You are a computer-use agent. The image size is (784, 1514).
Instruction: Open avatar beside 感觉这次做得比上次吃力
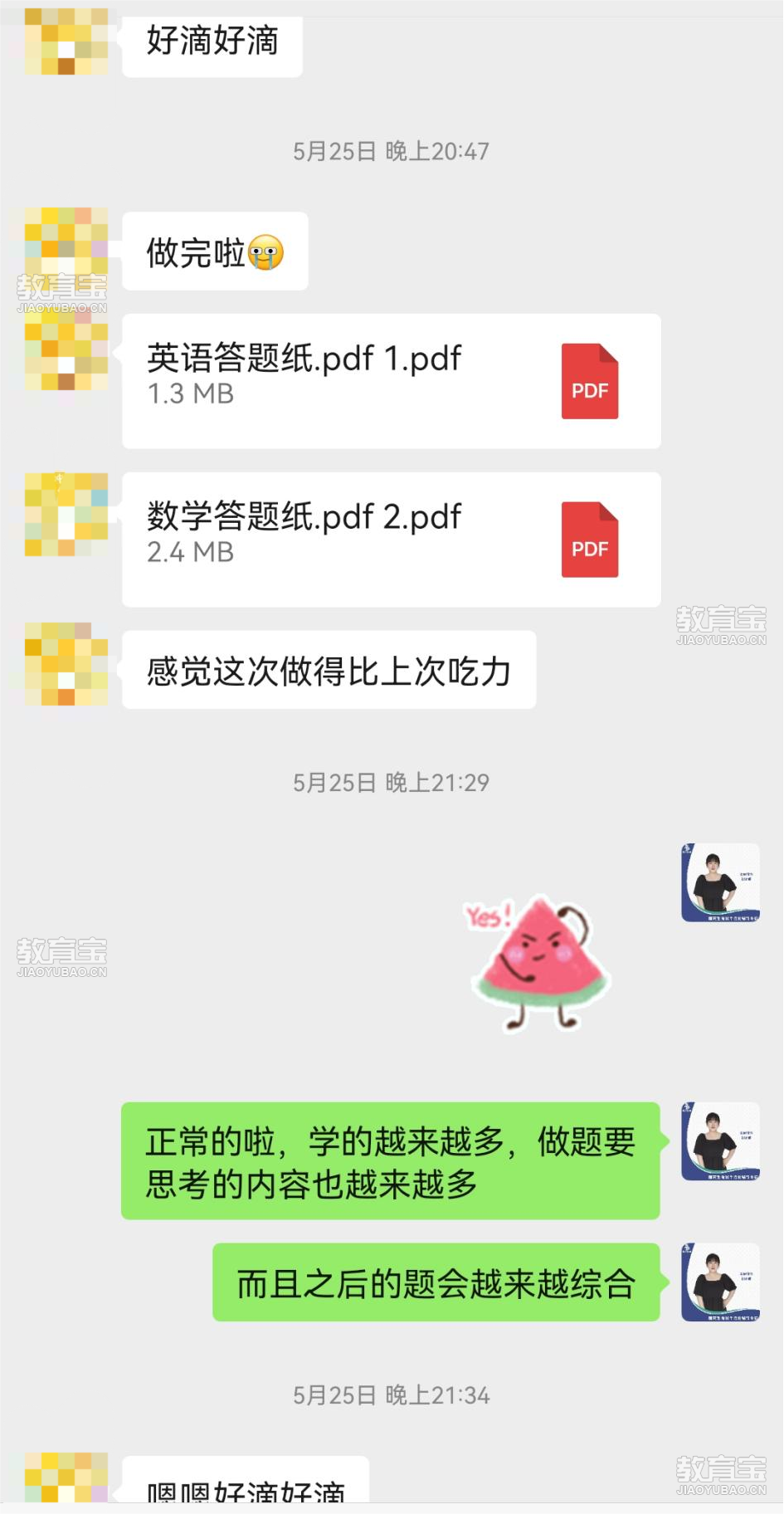[66, 664]
